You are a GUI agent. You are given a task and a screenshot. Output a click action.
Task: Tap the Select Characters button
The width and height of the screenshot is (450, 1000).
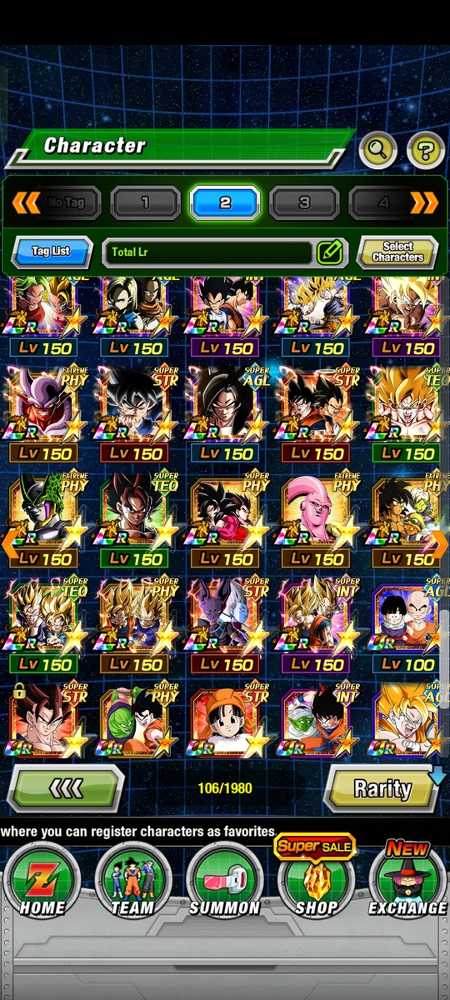point(397,252)
